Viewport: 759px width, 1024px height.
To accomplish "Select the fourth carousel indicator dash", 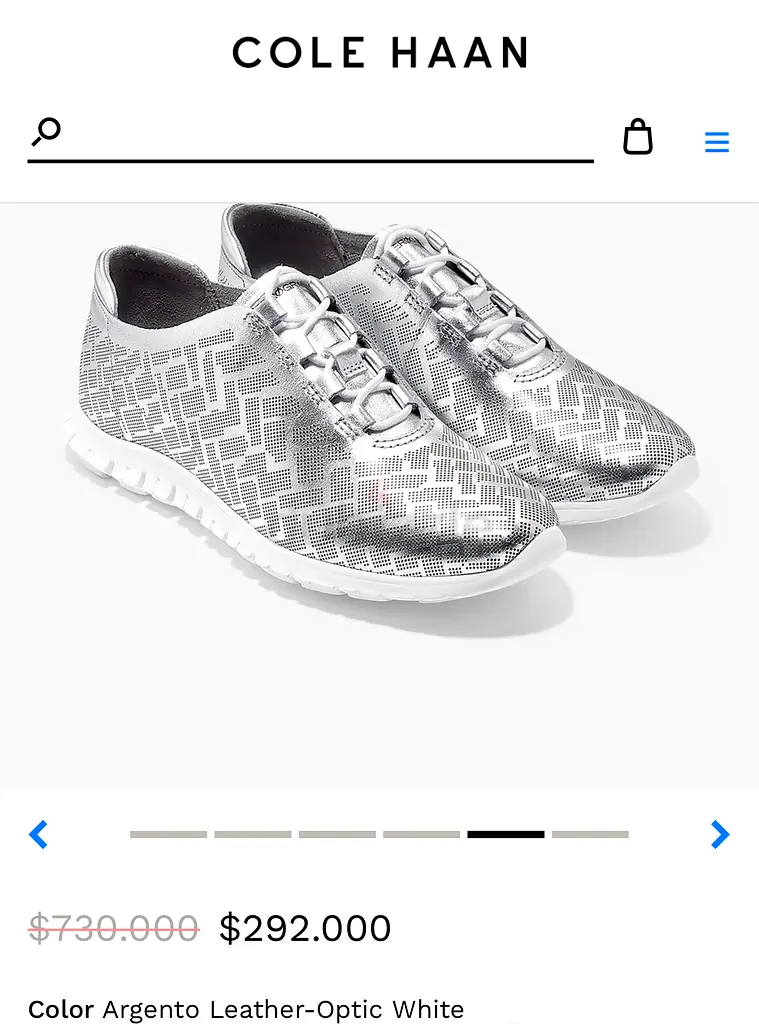I will coord(422,834).
